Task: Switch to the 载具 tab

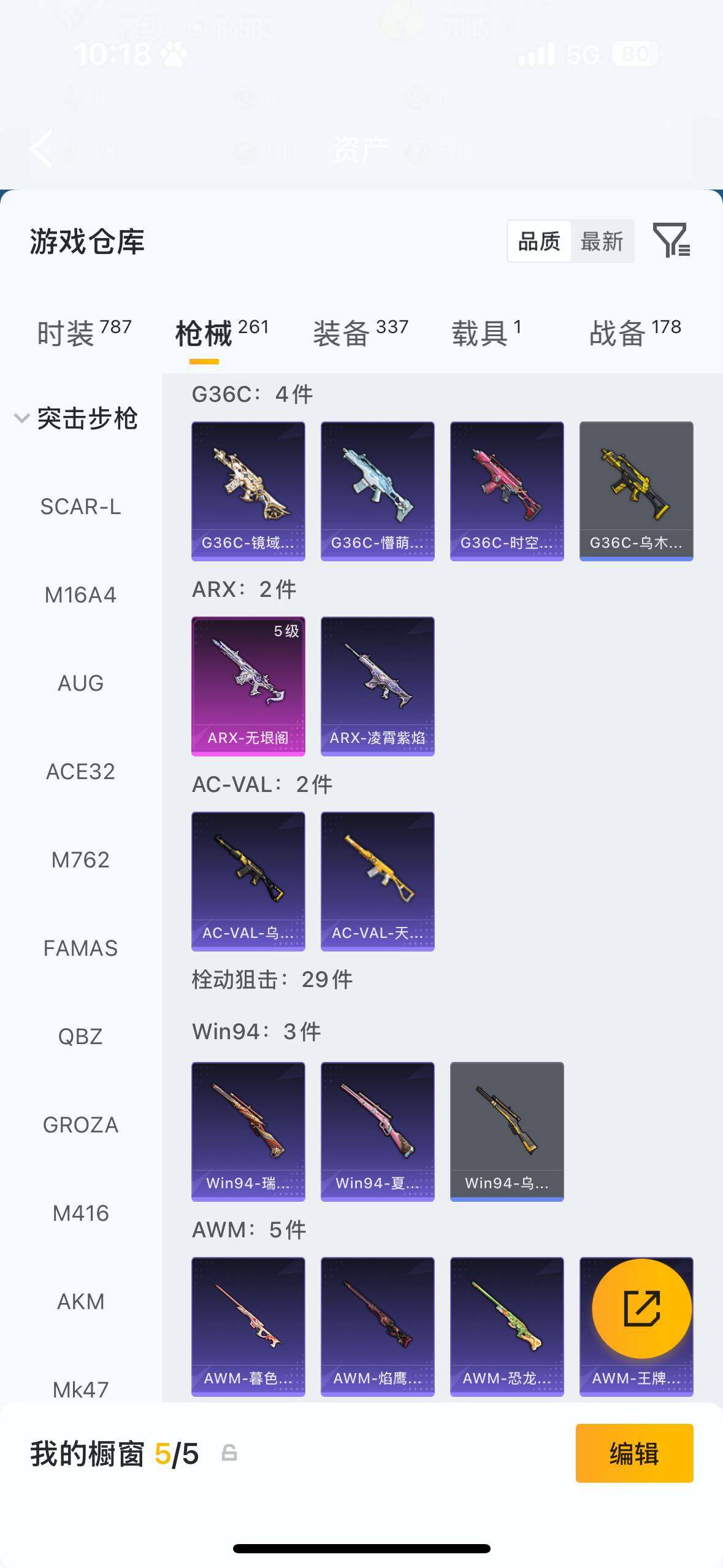Action: (486, 333)
